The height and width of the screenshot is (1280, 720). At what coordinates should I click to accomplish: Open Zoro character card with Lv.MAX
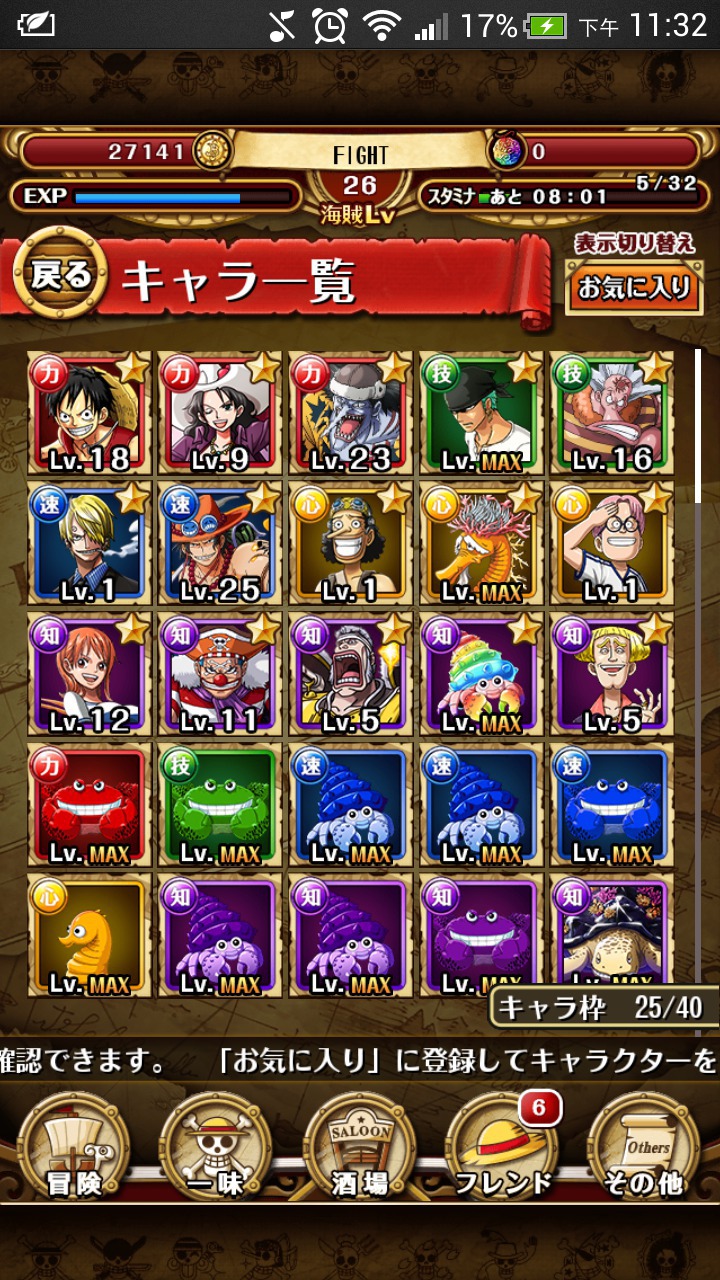click(481, 412)
